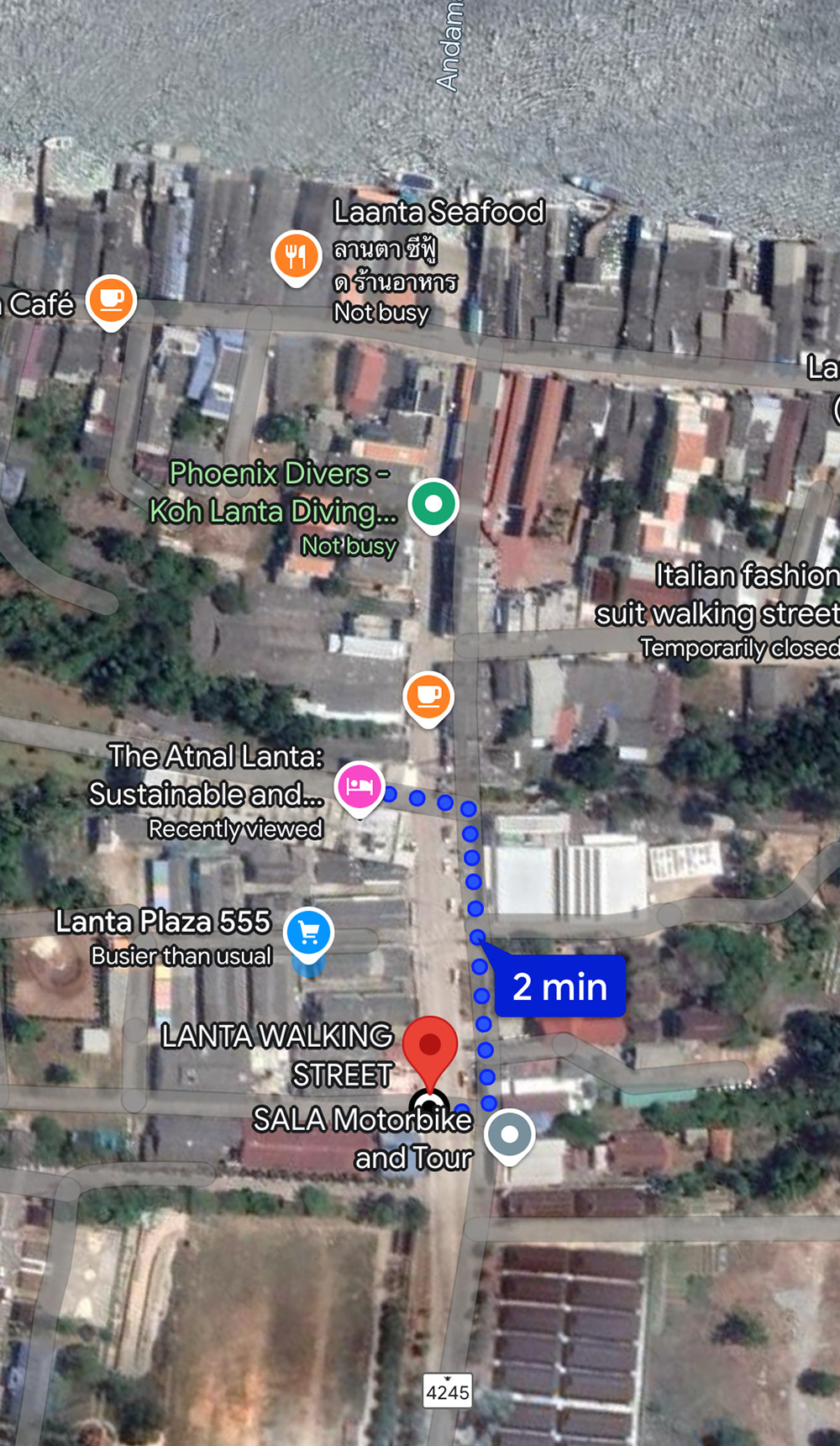Select the red Lanta Walking Street pin

[x=430, y=1046]
